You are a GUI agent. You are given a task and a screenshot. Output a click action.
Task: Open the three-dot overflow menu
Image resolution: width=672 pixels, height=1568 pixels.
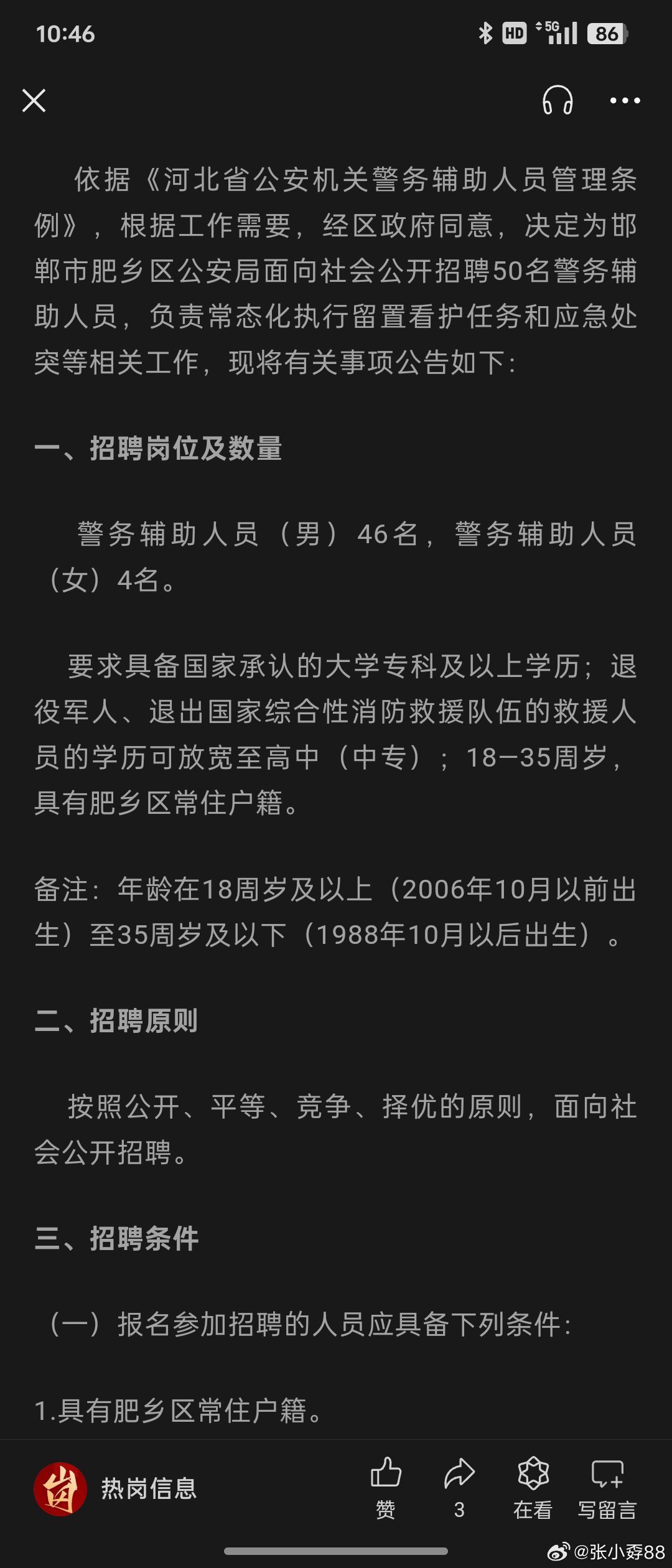coord(625,100)
